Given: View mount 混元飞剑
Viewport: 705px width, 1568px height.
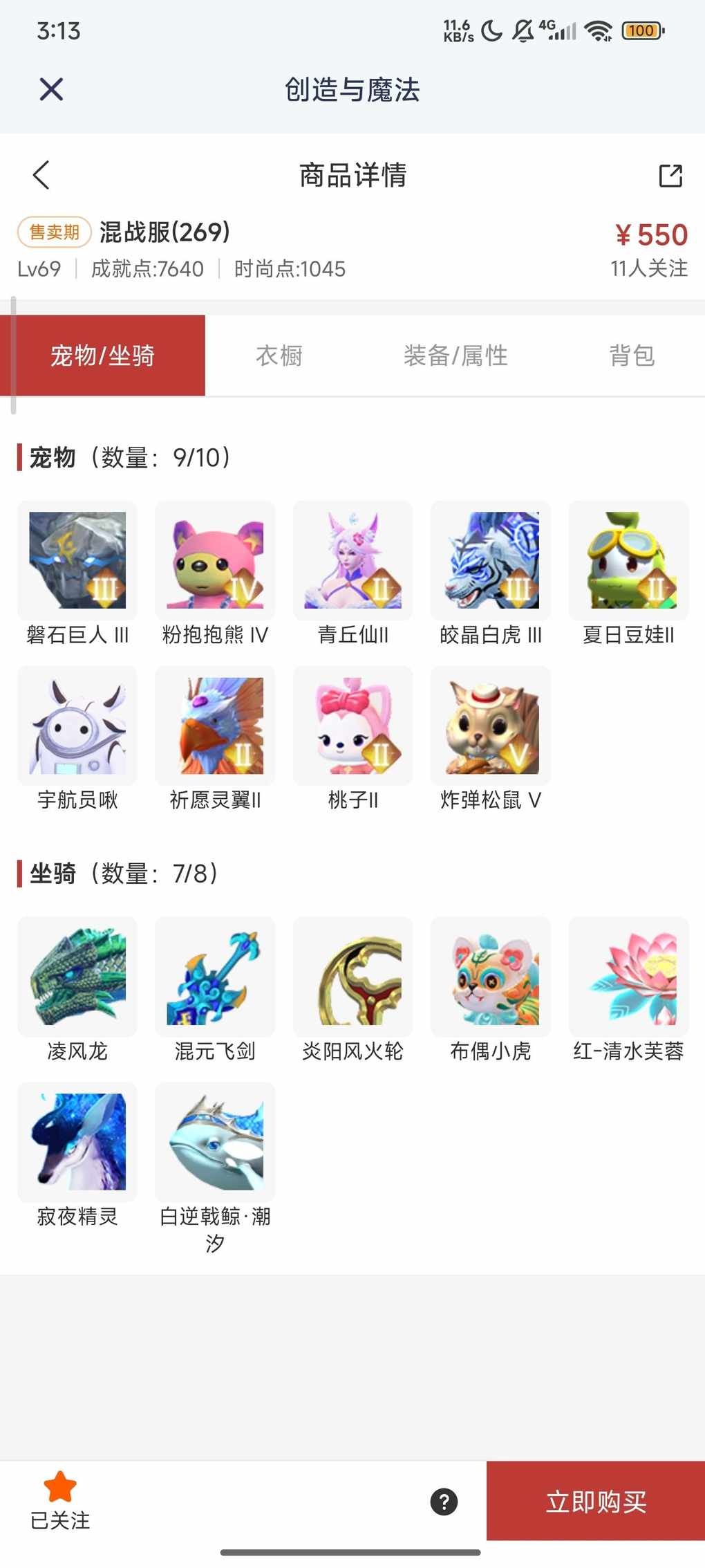Looking at the screenshot, I should point(215,977).
